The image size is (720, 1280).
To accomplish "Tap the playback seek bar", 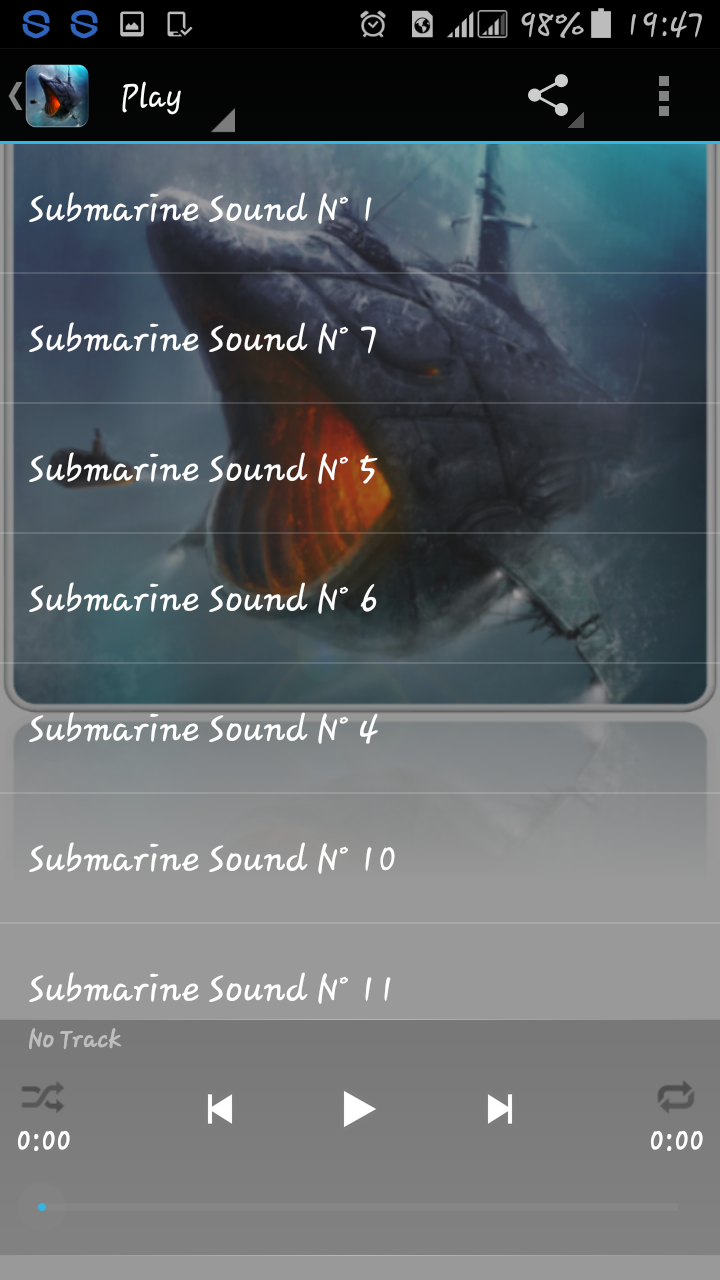I will click(x=360, y=1207).
